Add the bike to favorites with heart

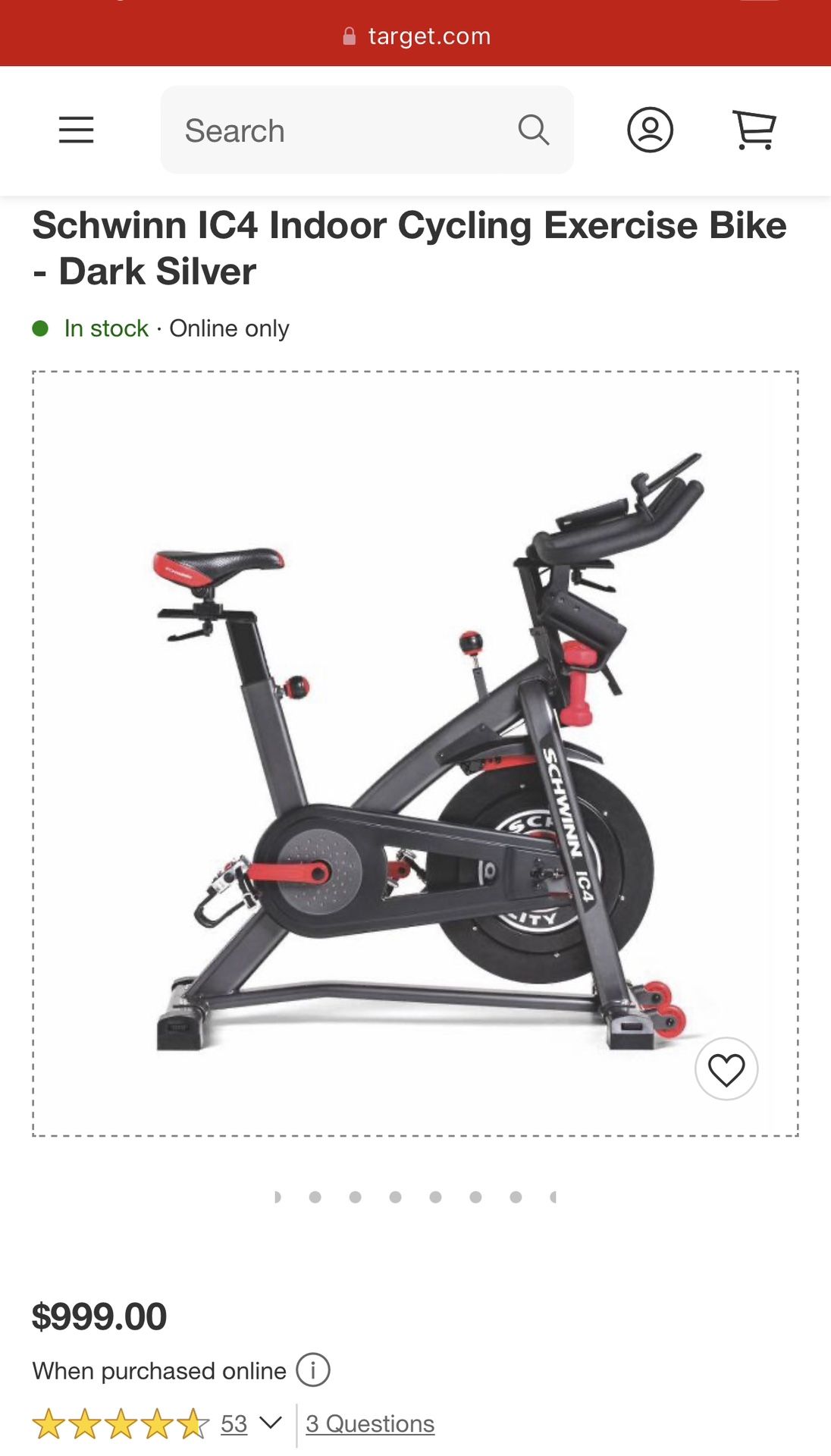(726, 1069)
